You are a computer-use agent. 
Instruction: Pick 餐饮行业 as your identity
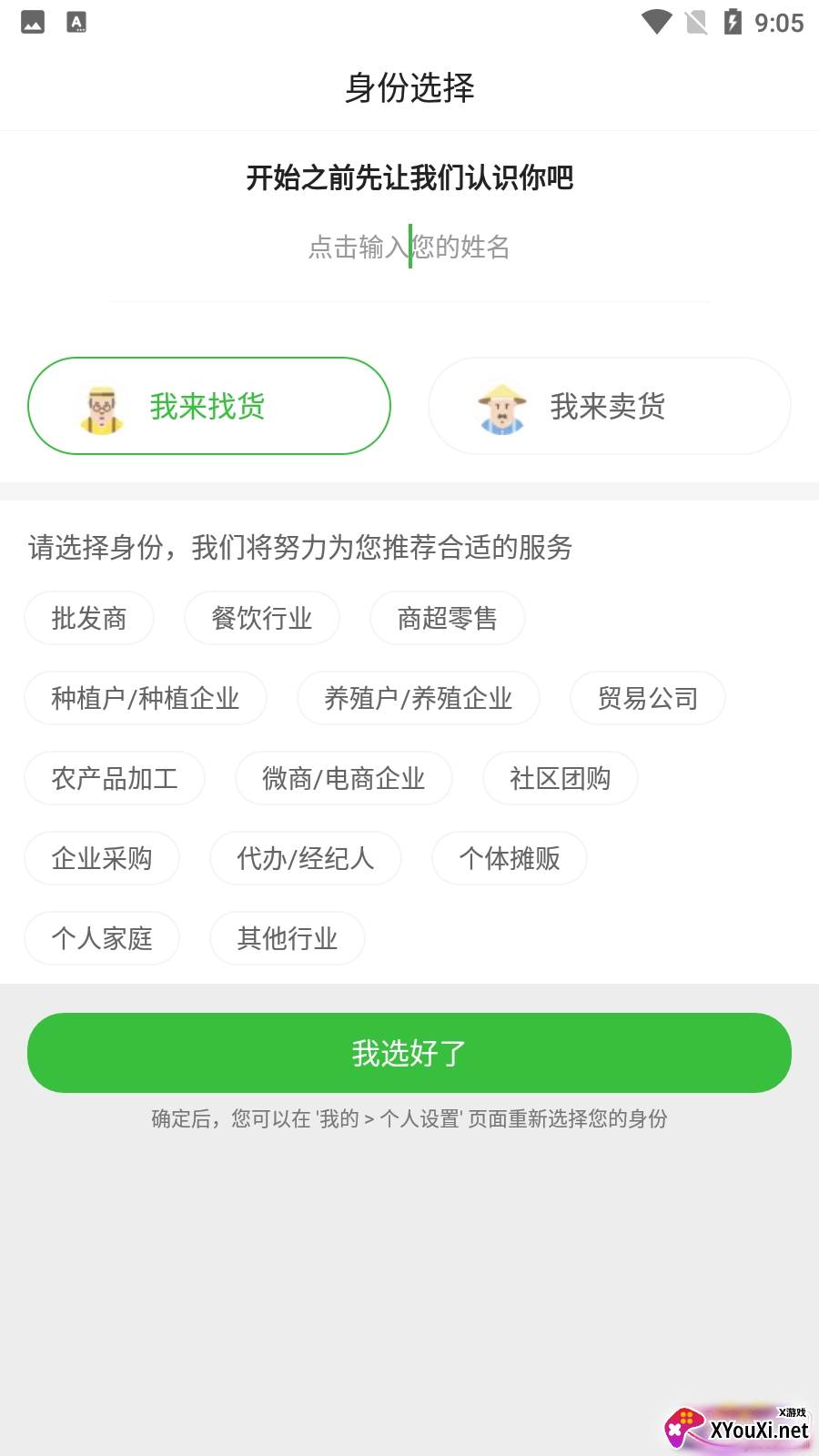pos(262,619)
